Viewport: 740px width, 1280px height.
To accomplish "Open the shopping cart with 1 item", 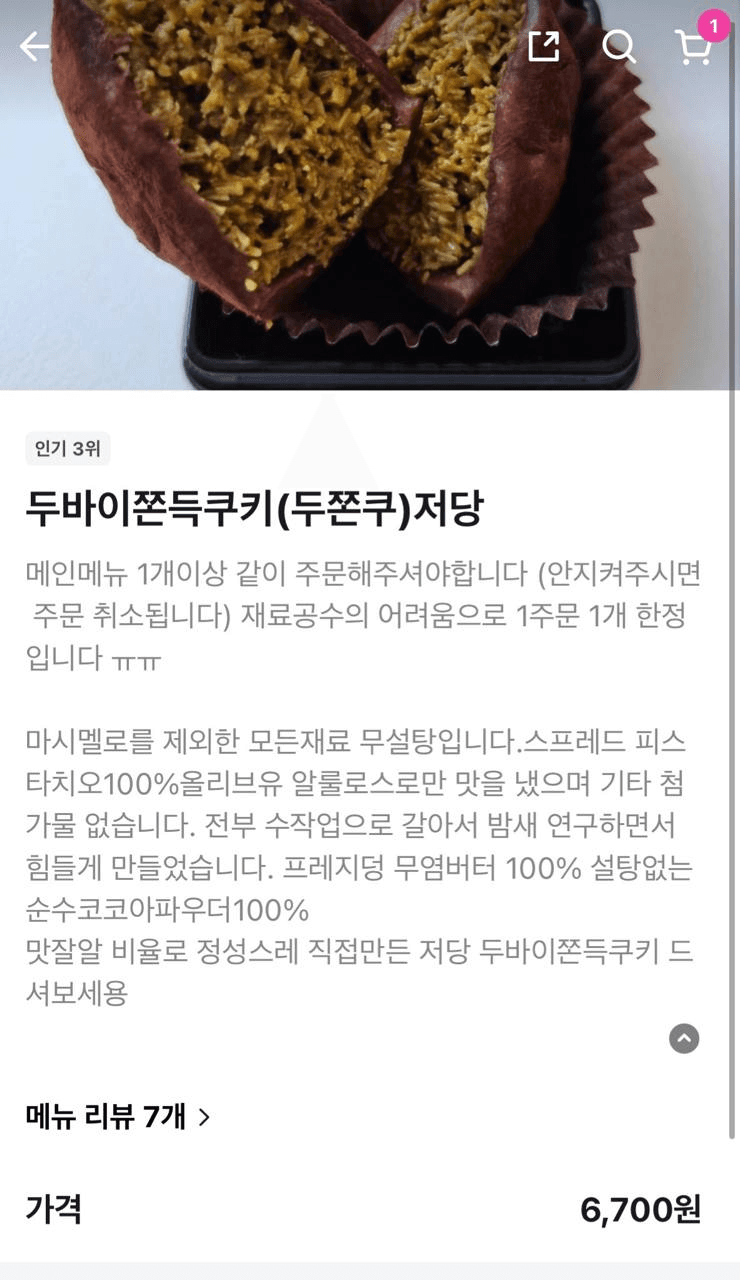I will click(694, 46).
